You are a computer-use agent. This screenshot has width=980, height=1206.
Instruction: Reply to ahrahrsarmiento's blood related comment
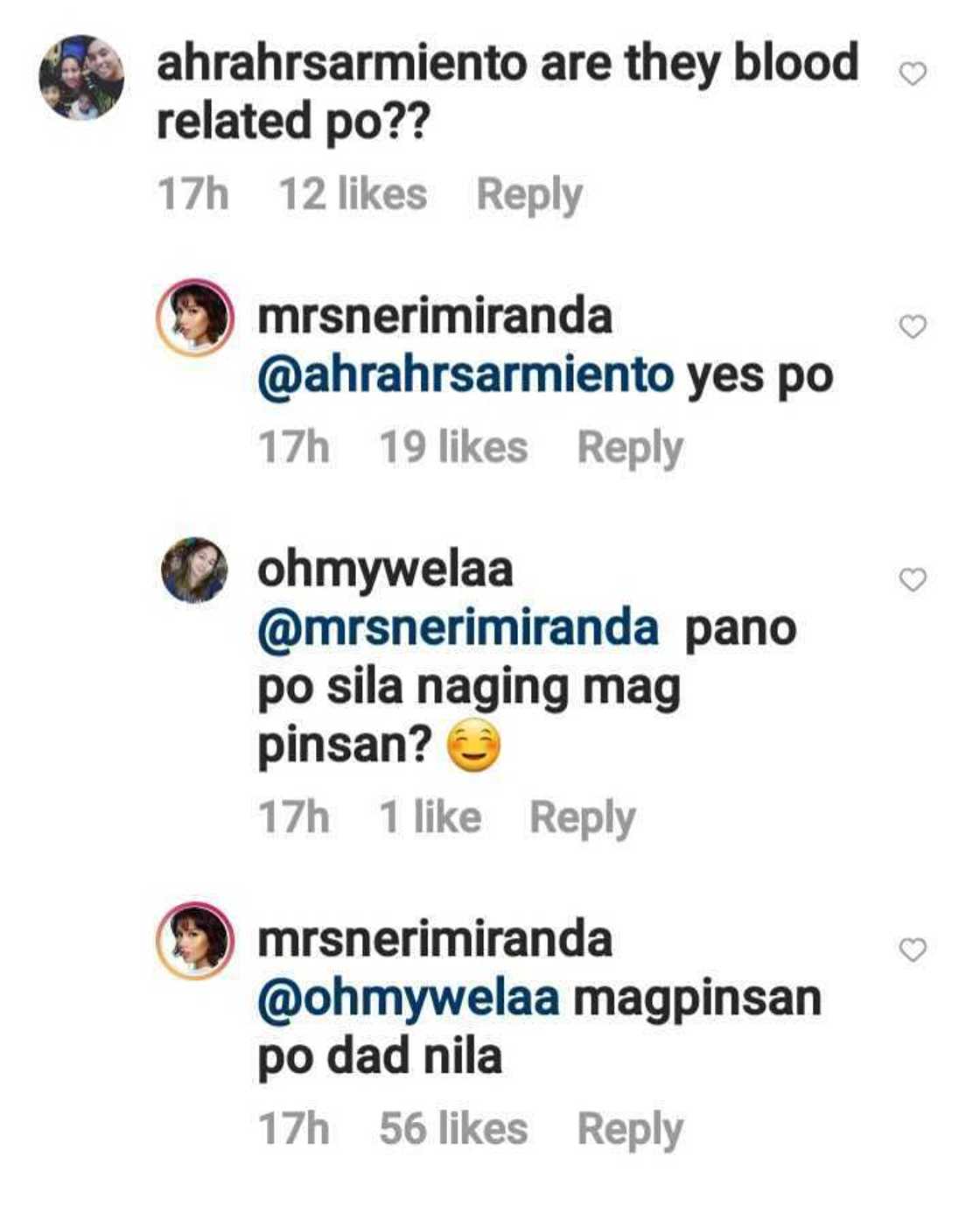[x=528, y=194]
